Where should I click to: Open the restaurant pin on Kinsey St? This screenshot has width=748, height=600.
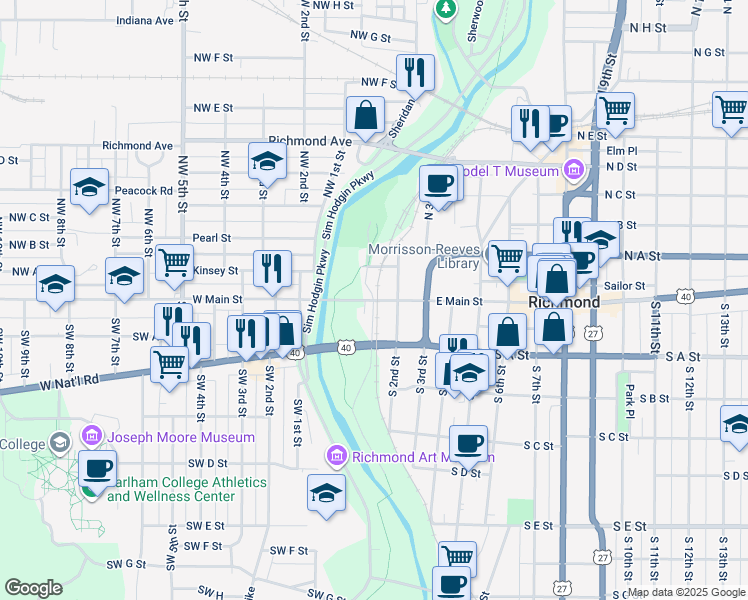[x=272, y=267]
